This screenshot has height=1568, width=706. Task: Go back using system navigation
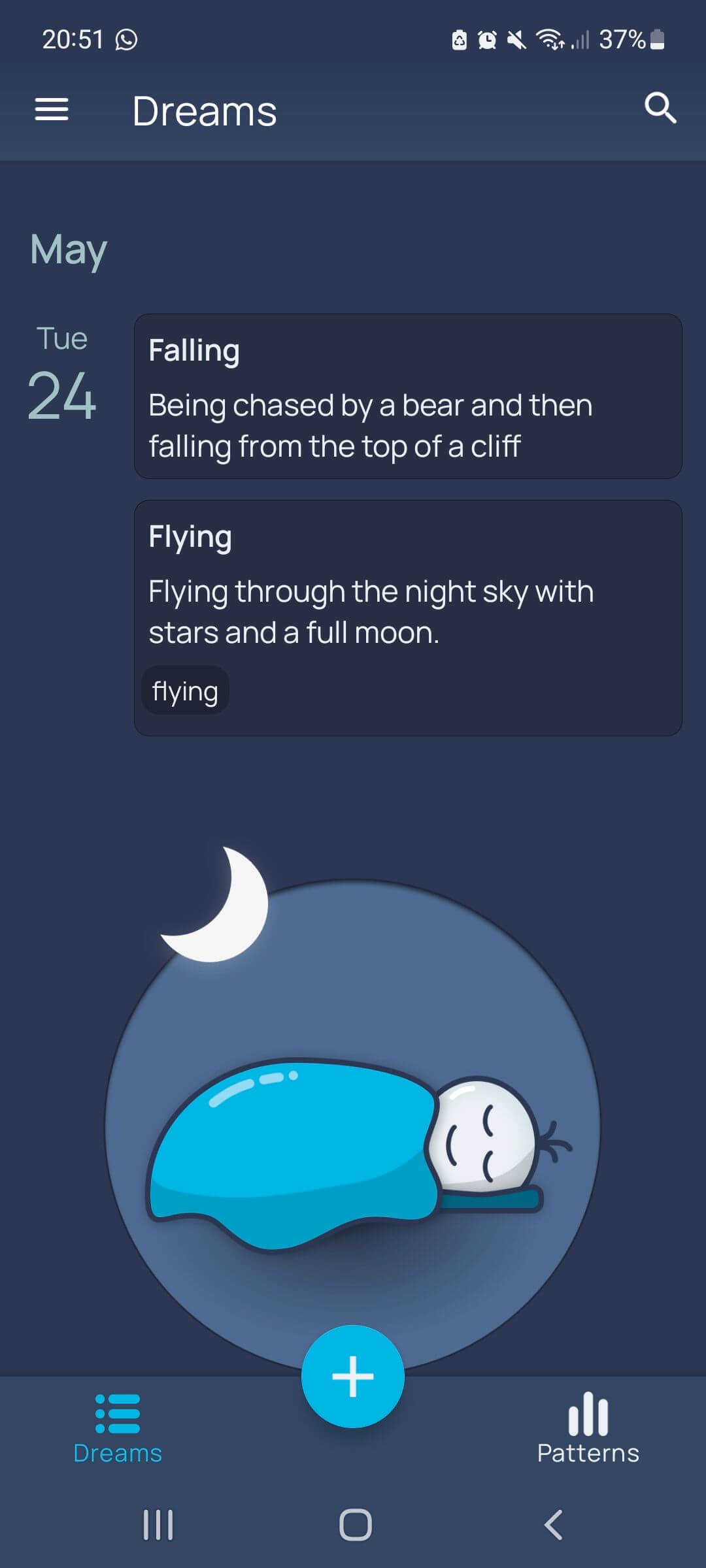pos(553,1525)
